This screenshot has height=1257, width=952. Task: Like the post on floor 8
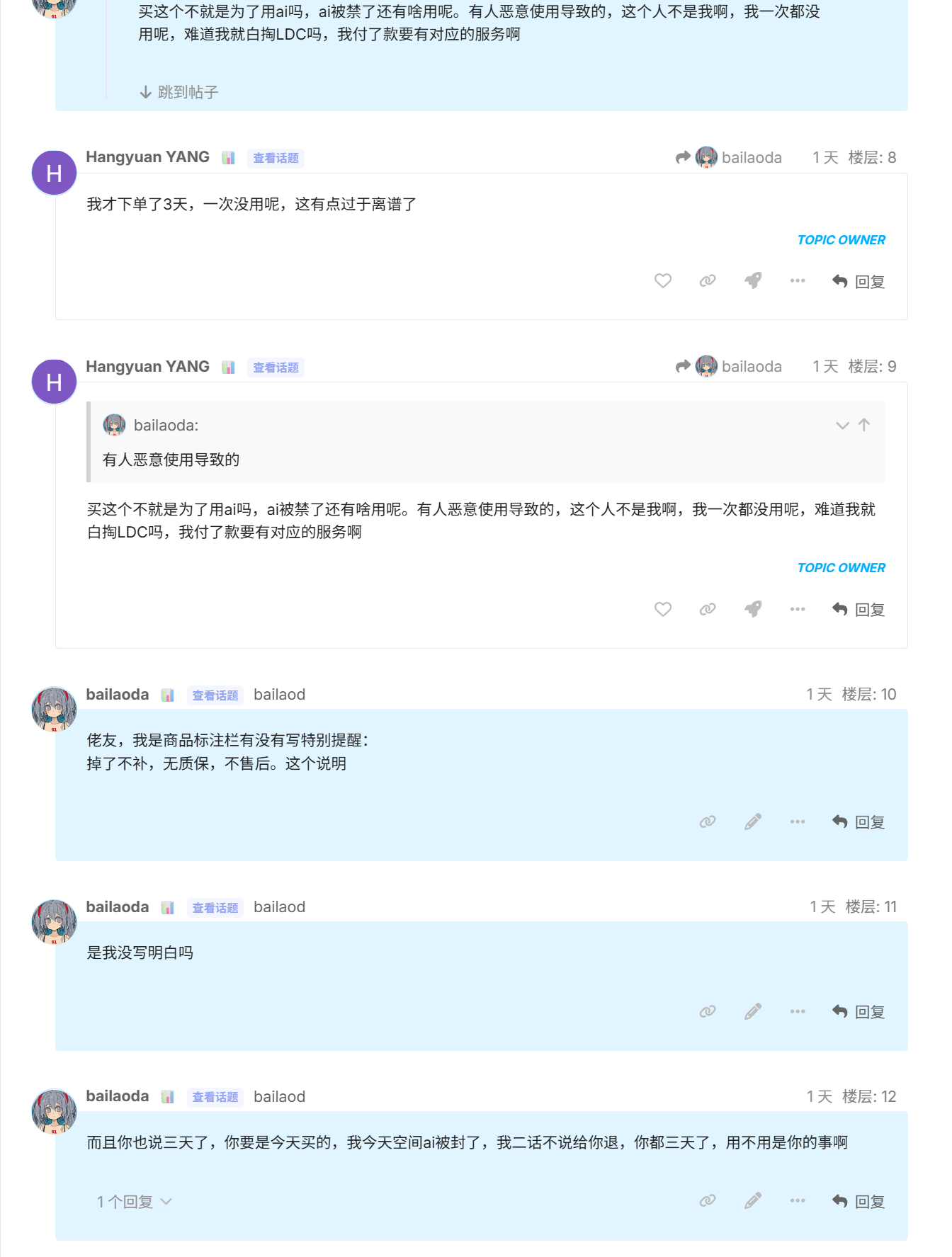[663, 281]
